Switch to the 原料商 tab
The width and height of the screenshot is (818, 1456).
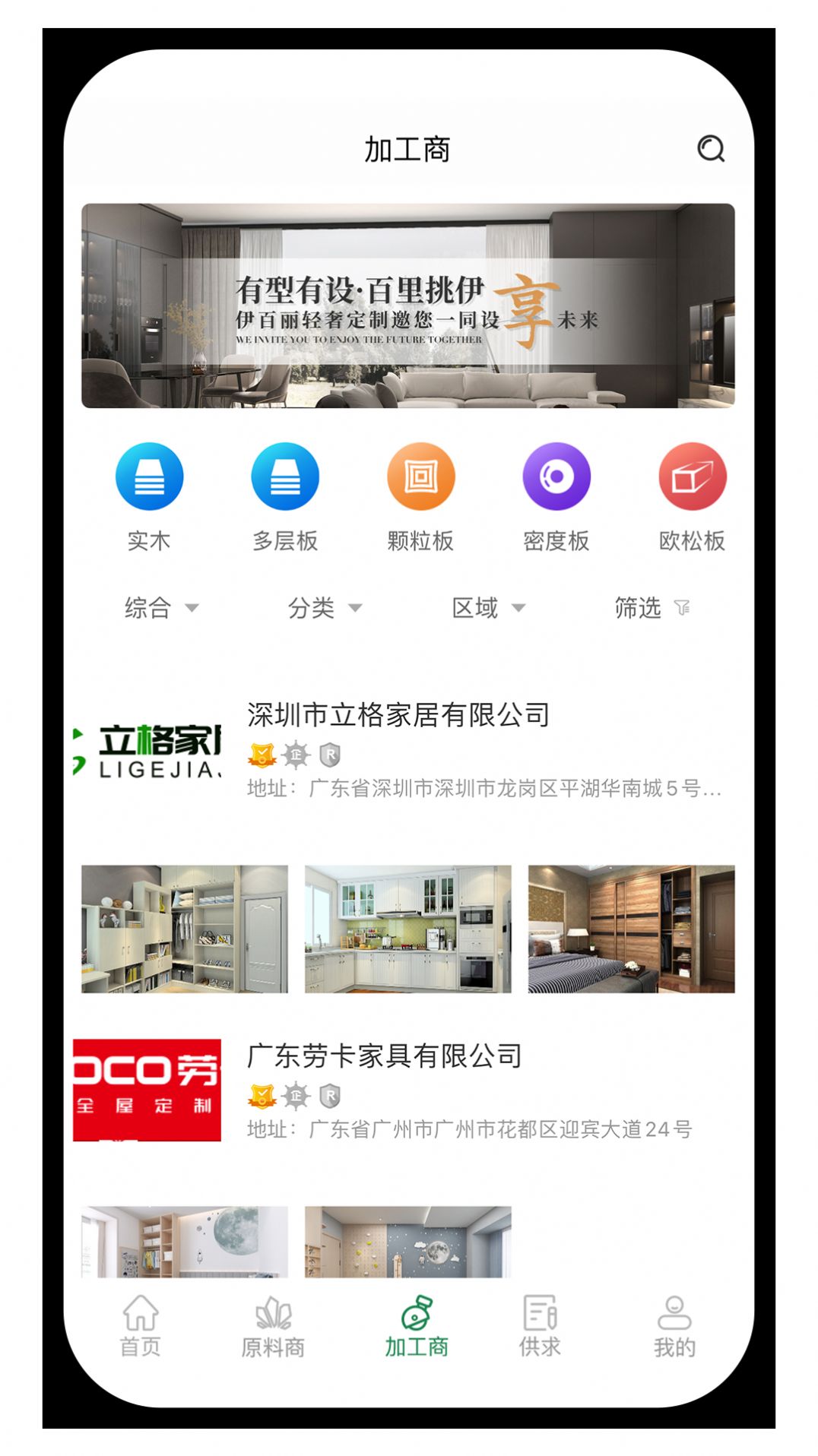tap(274, 1326)
